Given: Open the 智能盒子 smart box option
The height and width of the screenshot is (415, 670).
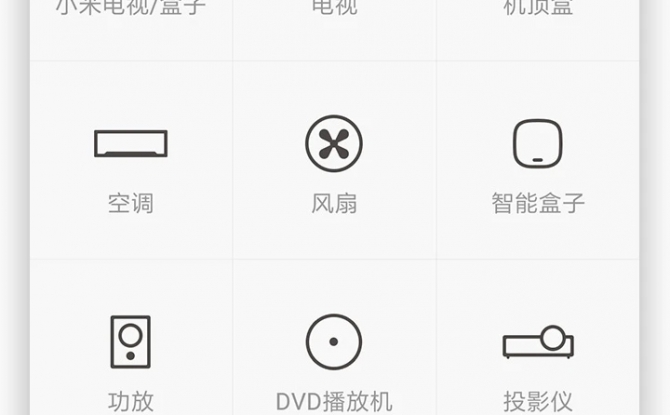Looking at the screenshot, I should (537, 161).
